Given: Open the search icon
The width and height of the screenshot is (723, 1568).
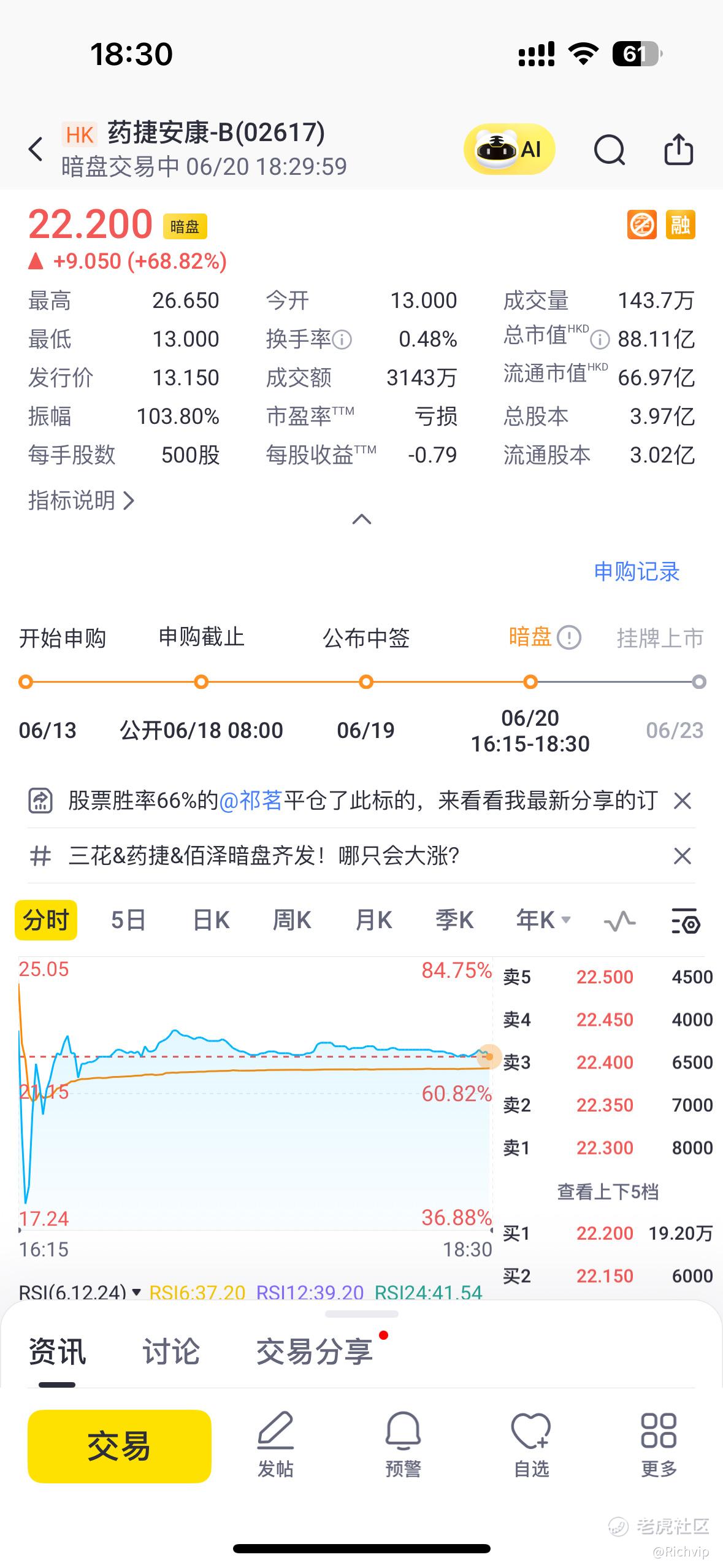Looking at the screenshot, I should pos(609,149).
